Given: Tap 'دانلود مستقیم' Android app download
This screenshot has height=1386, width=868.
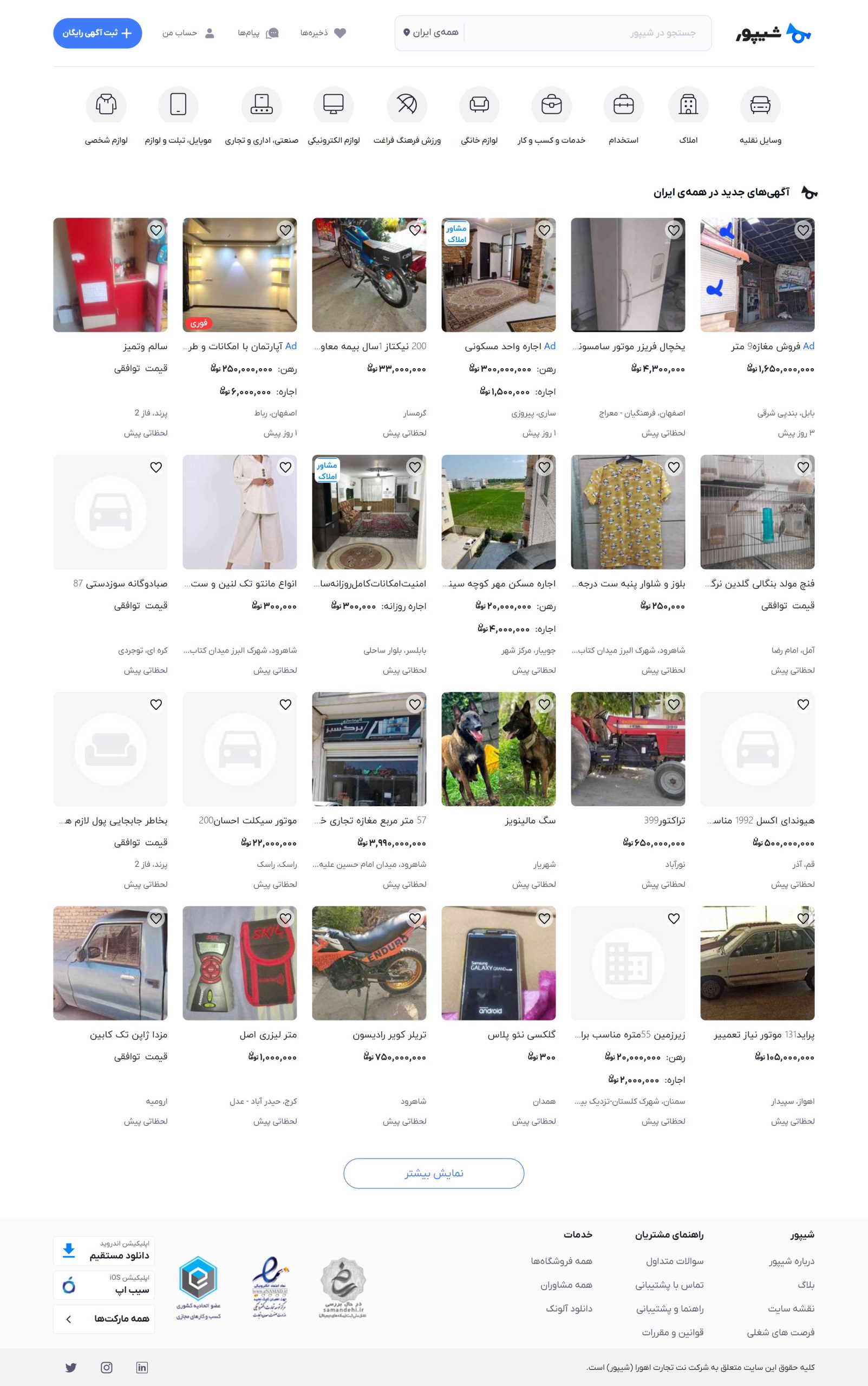Looking at the screenshot, I should pyautogui.click(x=104, y=1251).
